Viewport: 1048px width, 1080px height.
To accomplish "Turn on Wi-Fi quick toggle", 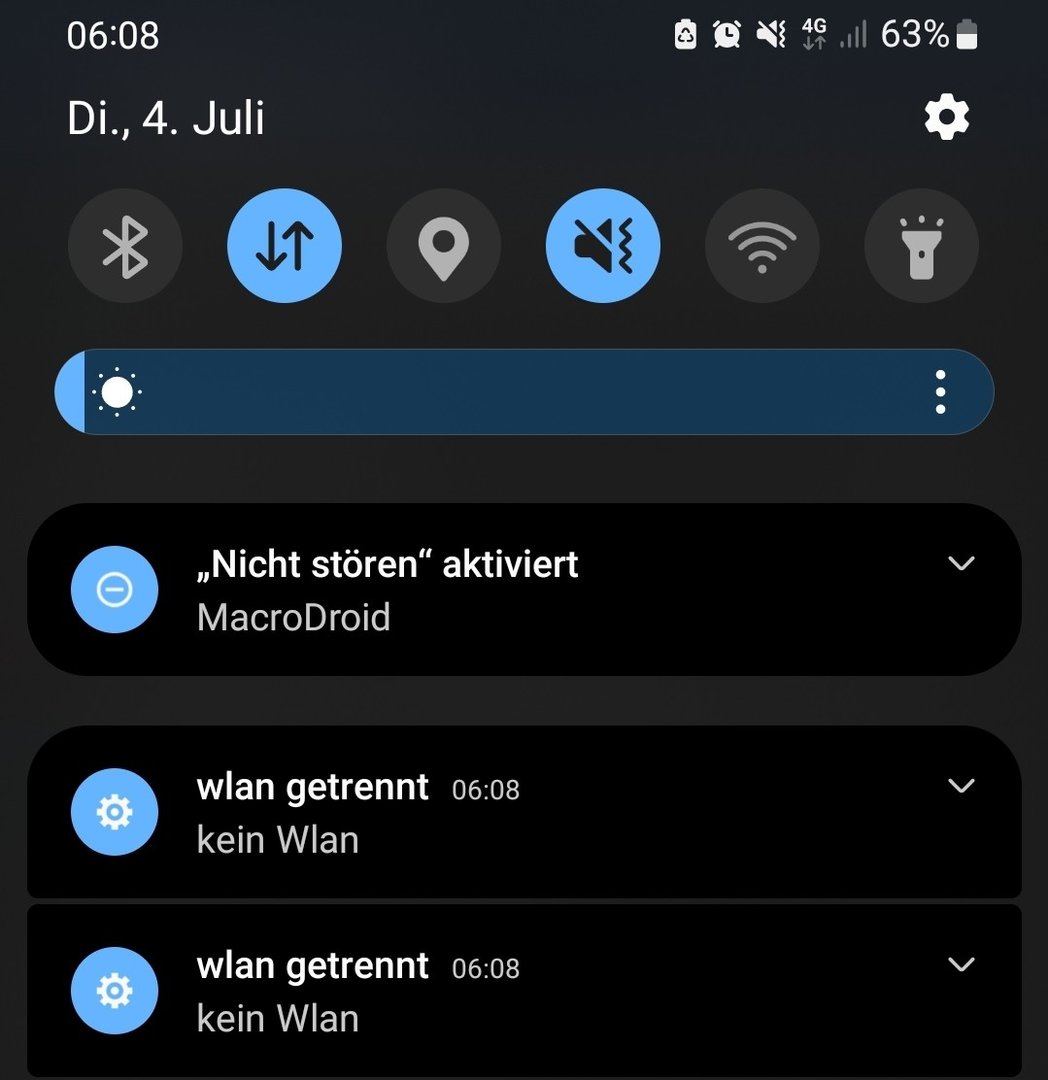I will point(762,246).
